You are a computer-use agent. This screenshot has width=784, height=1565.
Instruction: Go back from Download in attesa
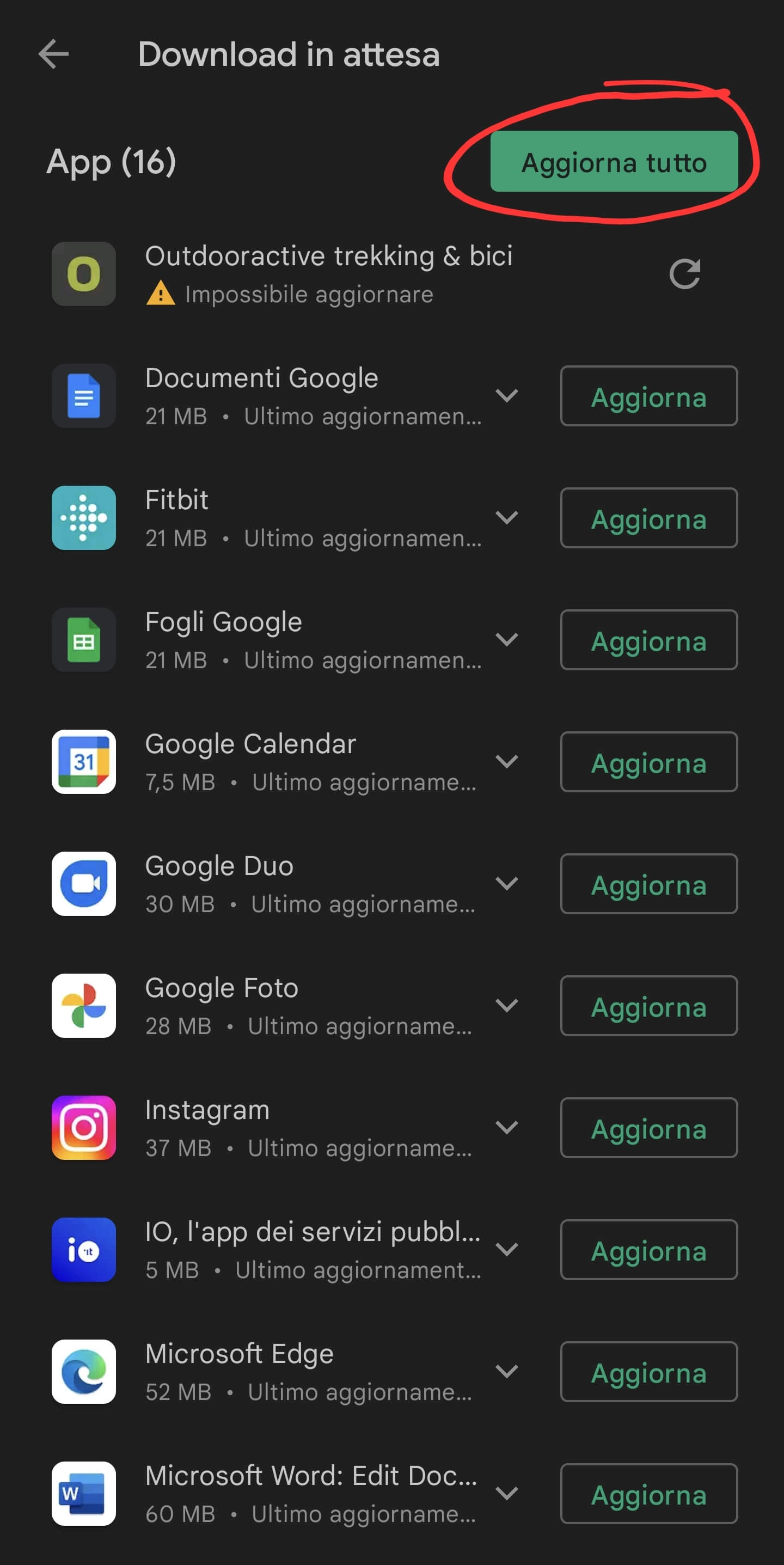[53, 54]
